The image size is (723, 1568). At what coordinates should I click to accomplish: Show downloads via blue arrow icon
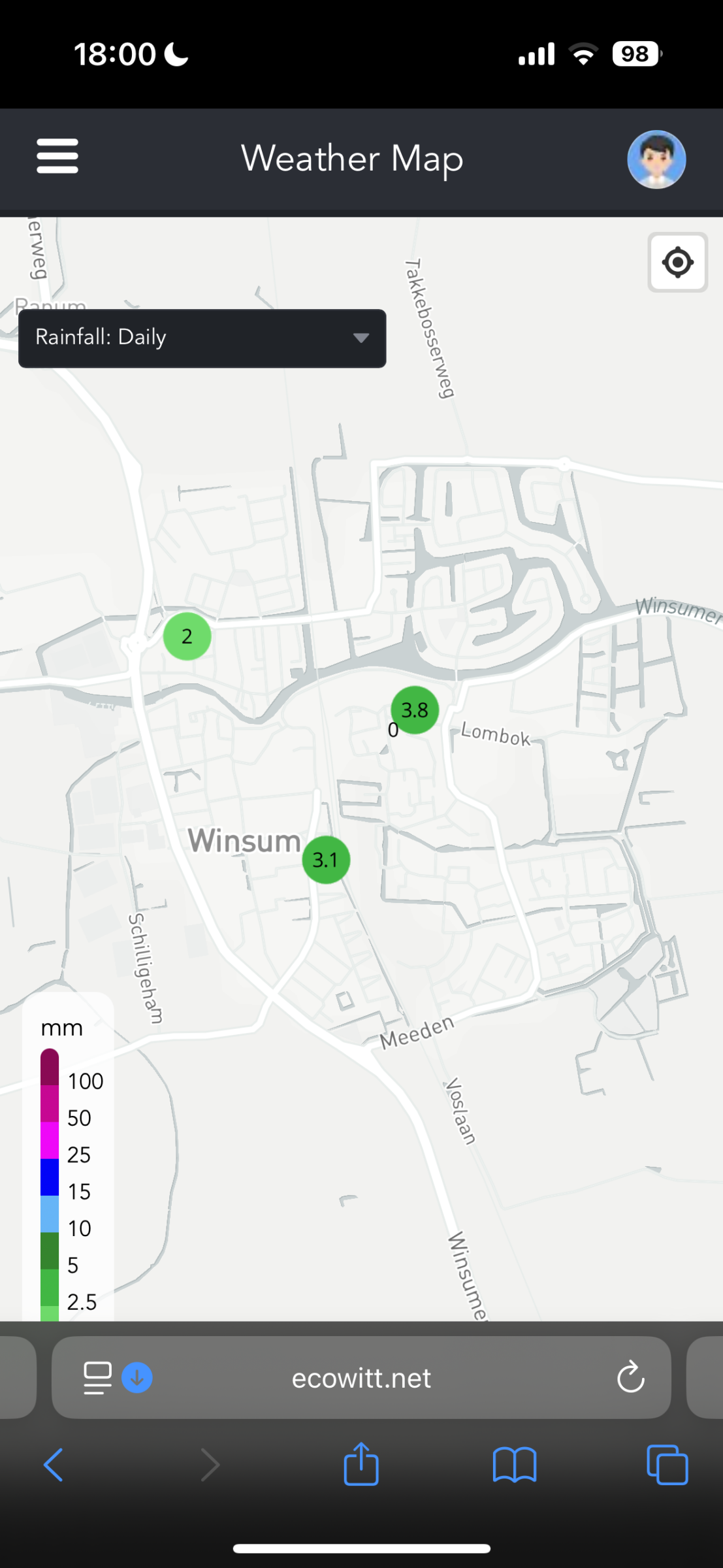point(137,1378)
